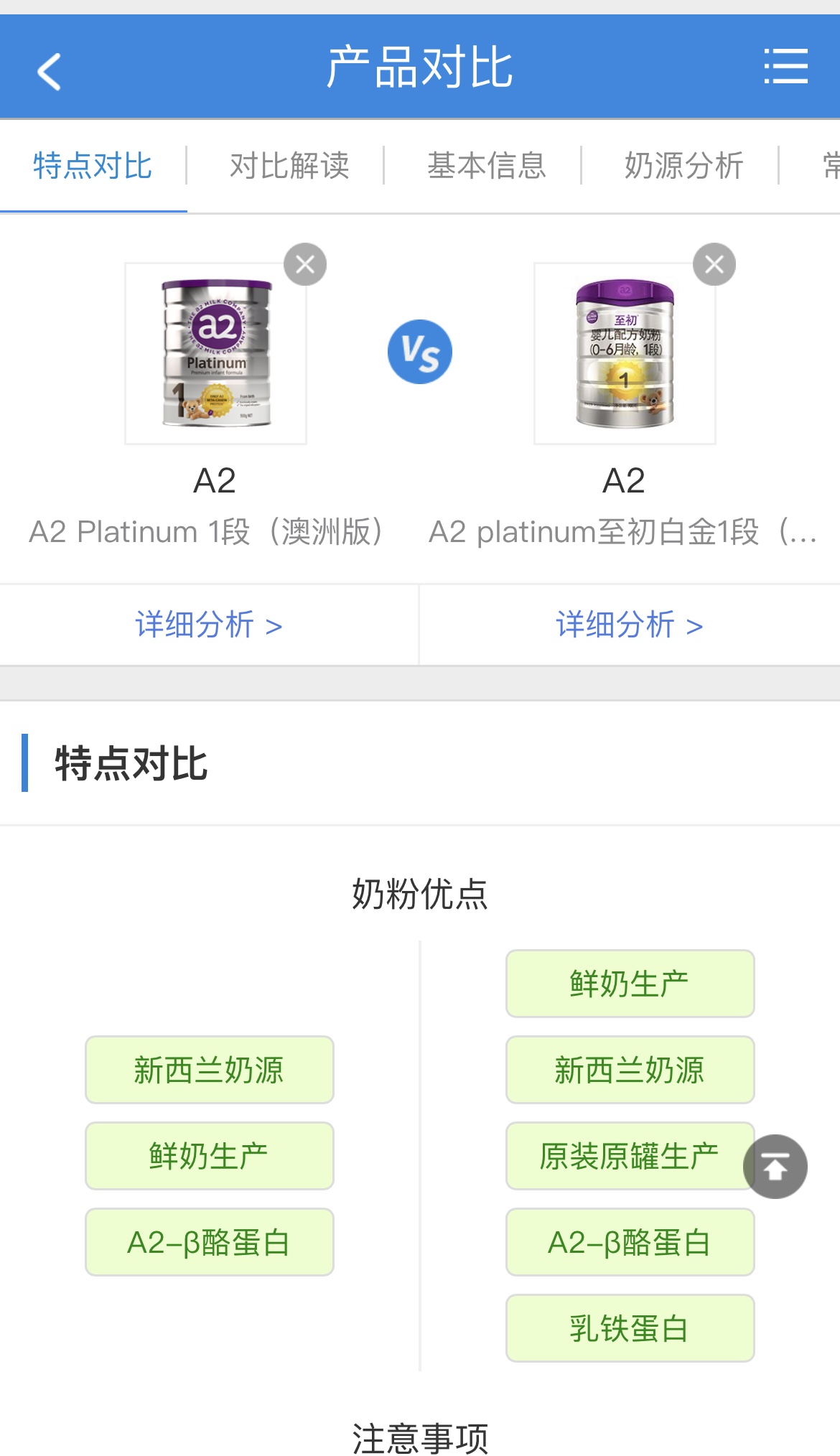Viewport: 840px width, 1456px height.
Task: Switch to the 对比解读 tab
Action: (x=289, y=166)
